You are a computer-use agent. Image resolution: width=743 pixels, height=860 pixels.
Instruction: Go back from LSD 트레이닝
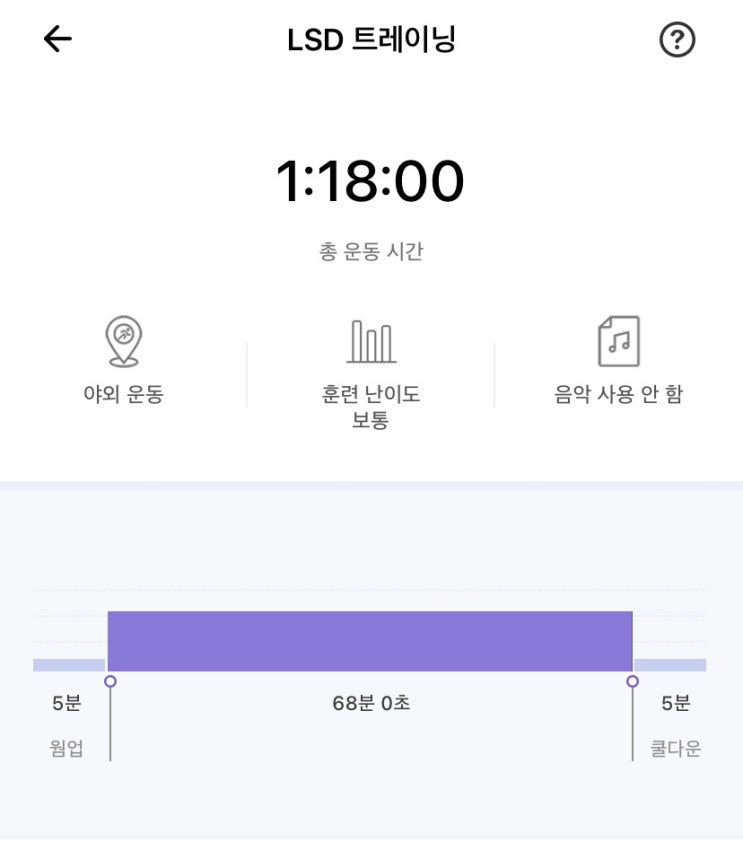(58, 39)
